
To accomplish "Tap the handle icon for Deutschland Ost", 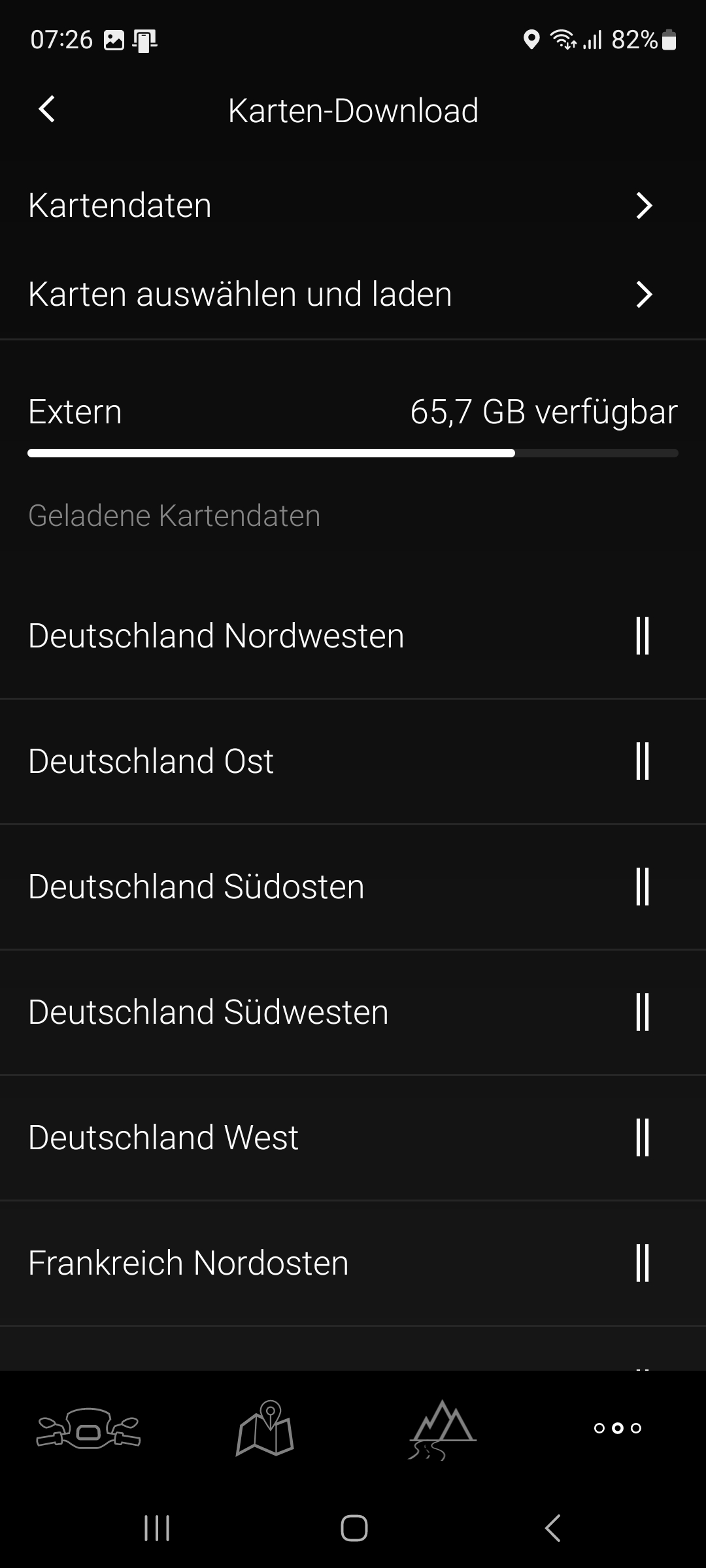I will coord(643,761).
